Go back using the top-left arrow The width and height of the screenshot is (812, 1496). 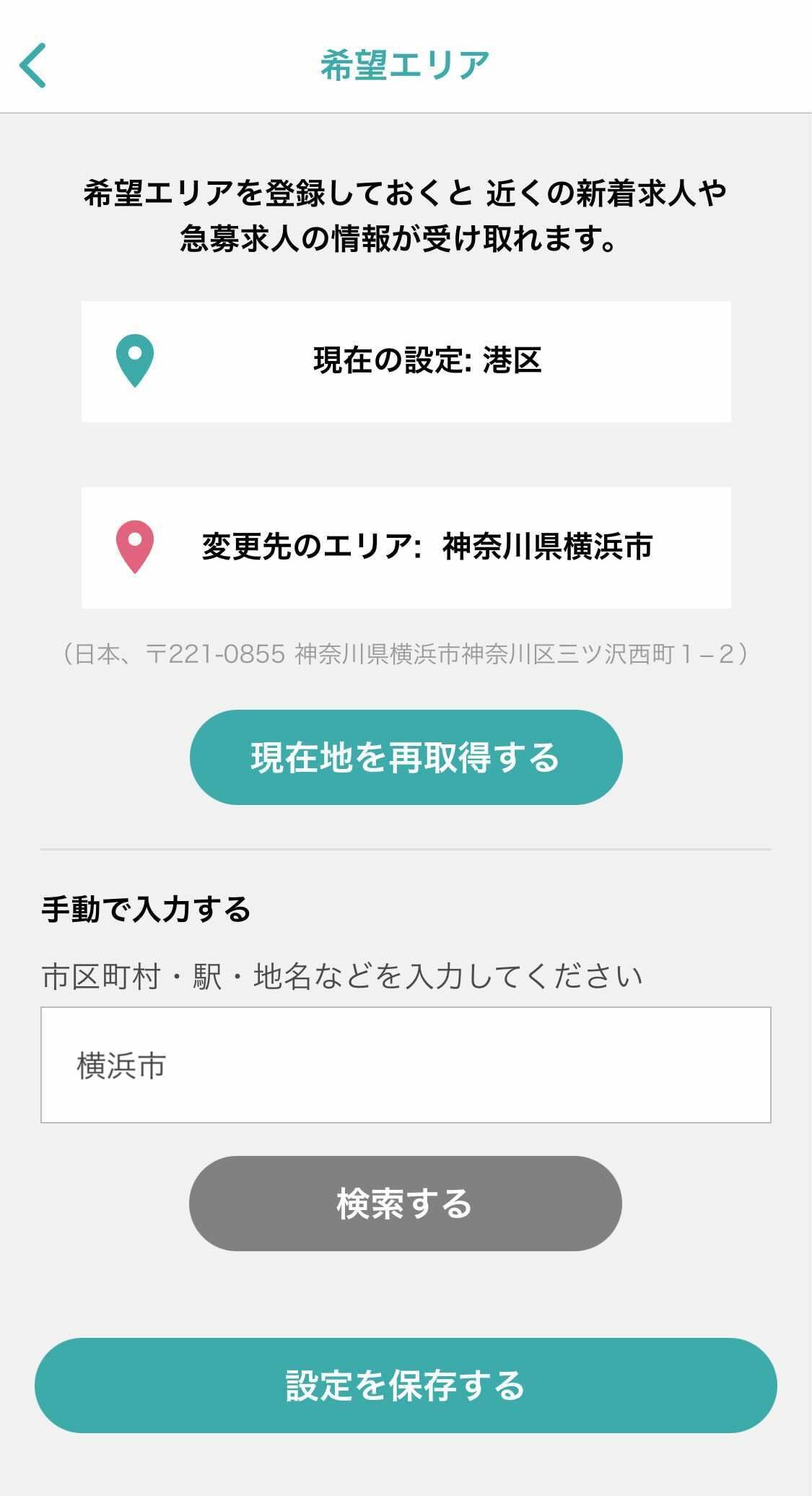click(32, 65)
